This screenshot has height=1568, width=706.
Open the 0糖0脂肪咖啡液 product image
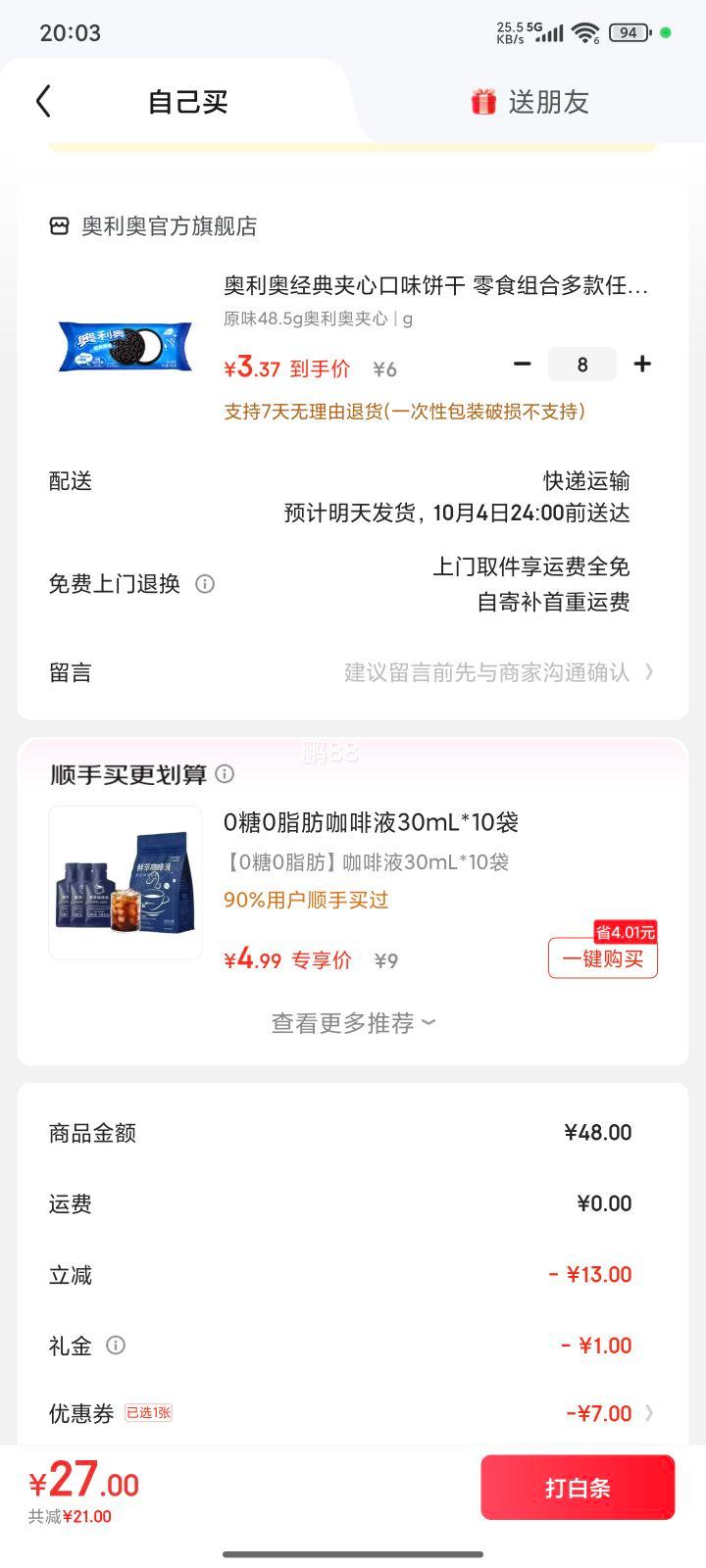point(126,882)
